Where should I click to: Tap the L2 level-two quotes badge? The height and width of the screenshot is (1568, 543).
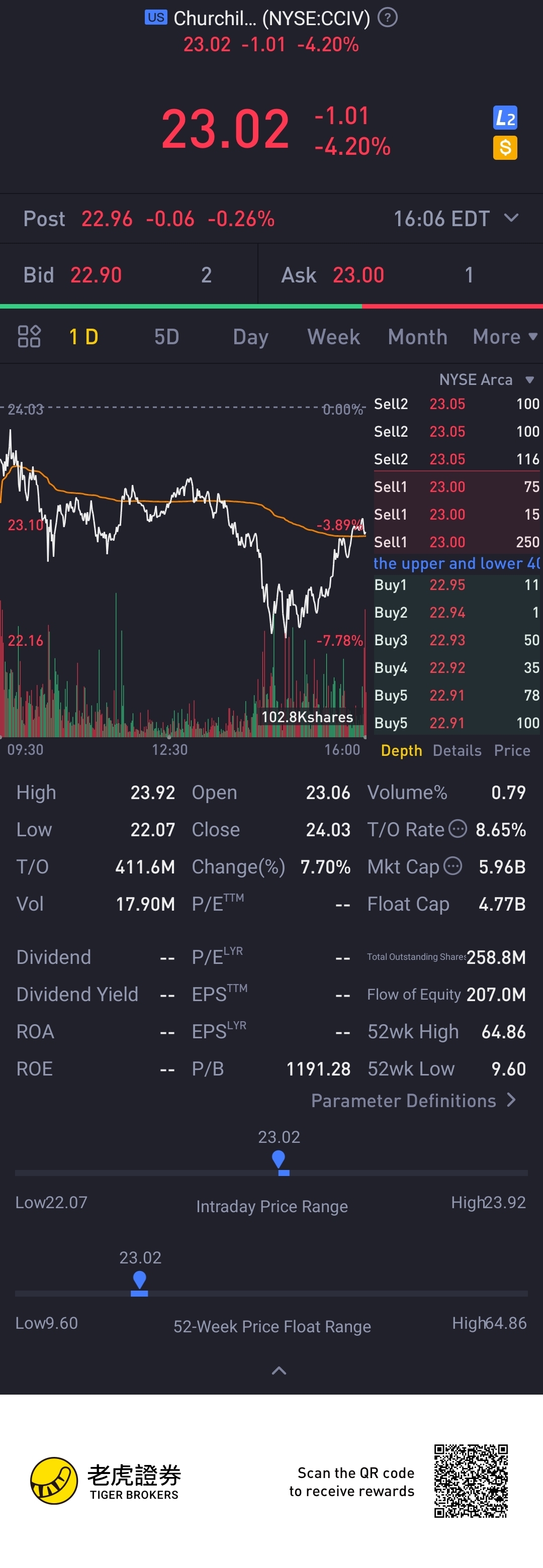tap(505, 118)
